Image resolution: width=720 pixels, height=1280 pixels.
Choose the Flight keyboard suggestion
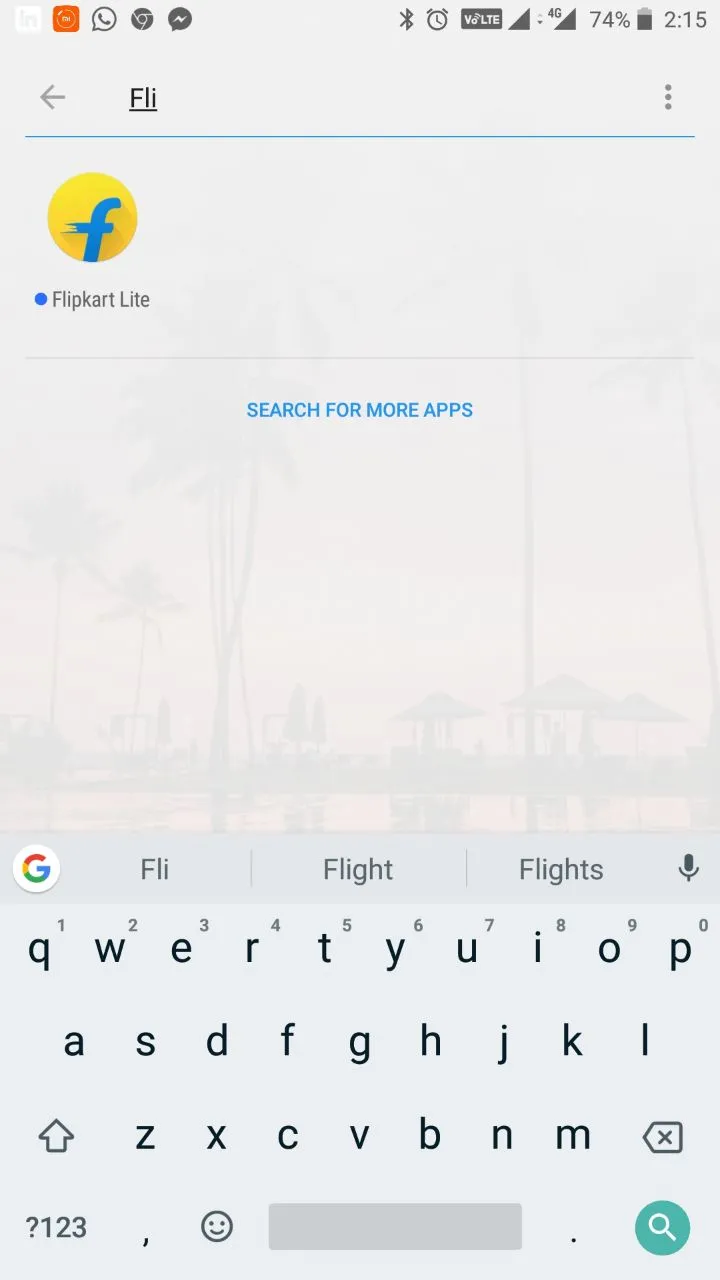point(358,869)
